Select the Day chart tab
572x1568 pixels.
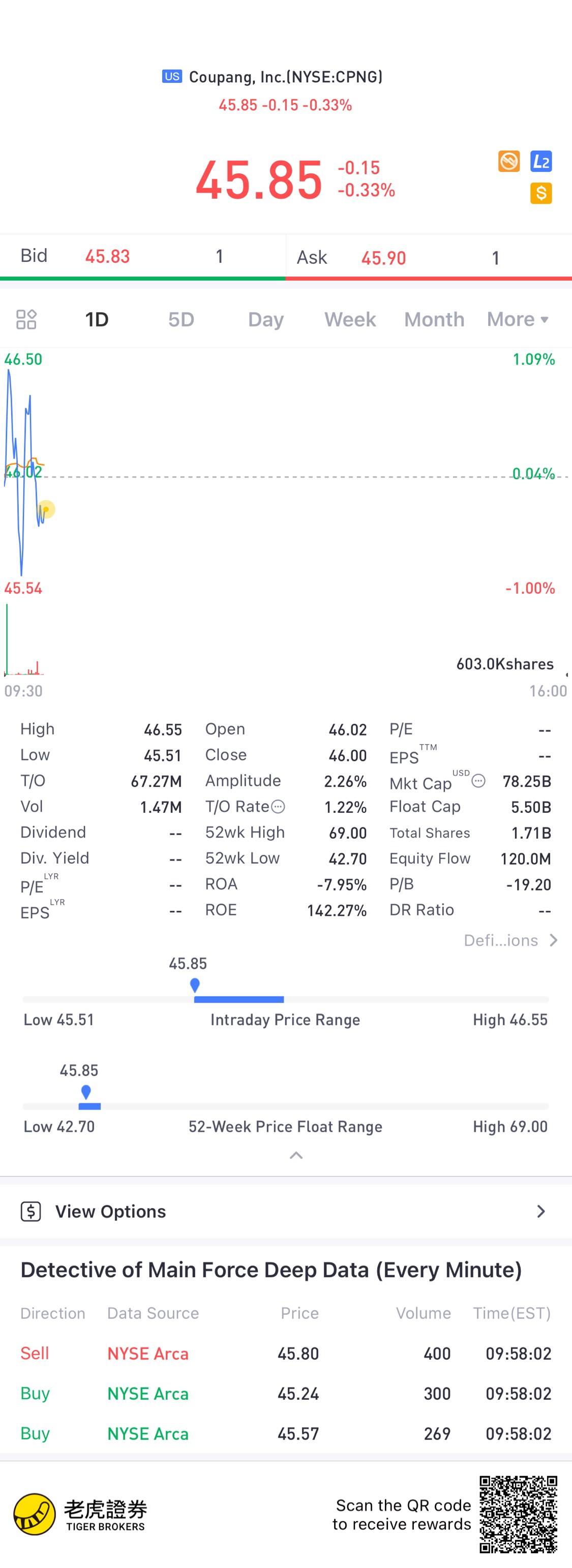[265, 320]
